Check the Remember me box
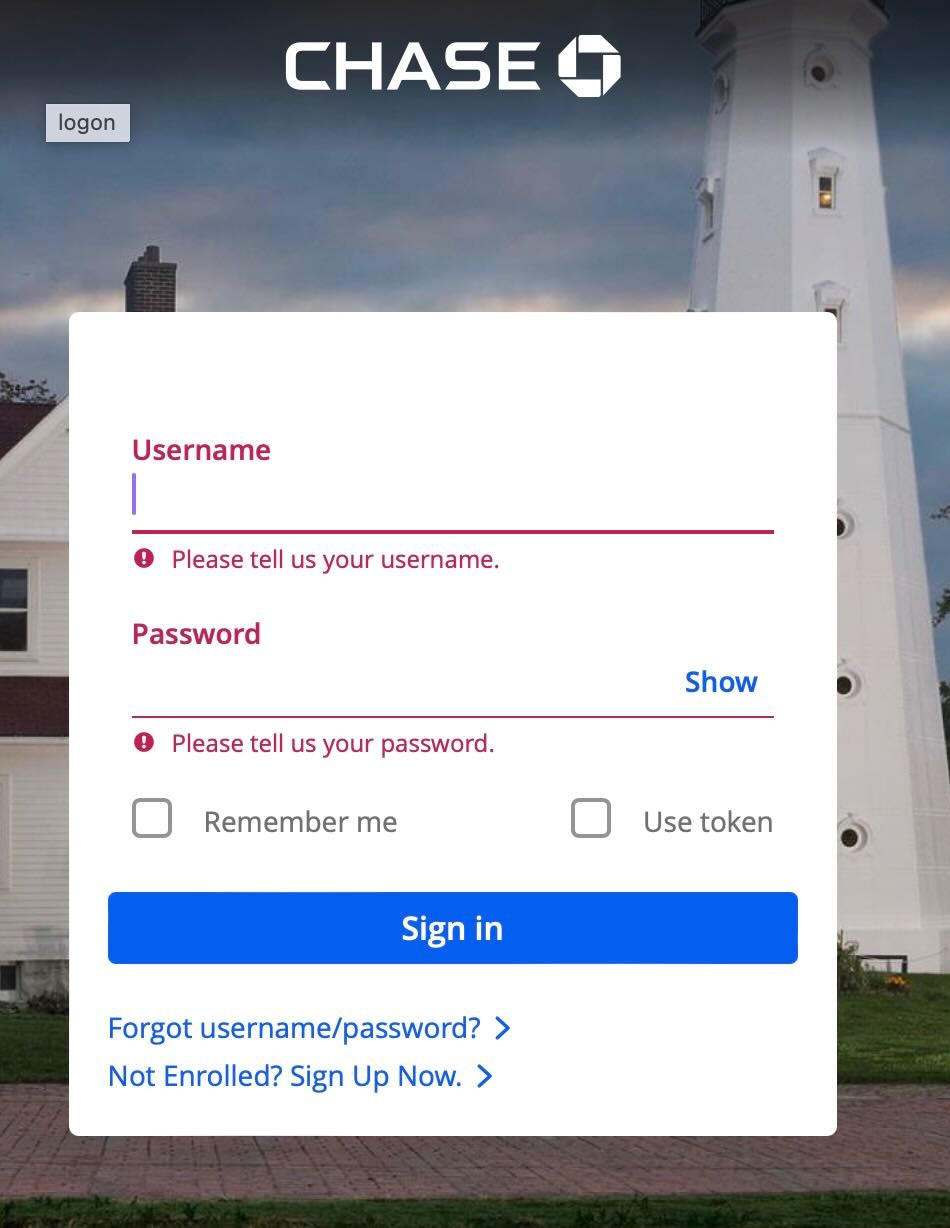The image size is (950, 1228). (x=152, y=819)
